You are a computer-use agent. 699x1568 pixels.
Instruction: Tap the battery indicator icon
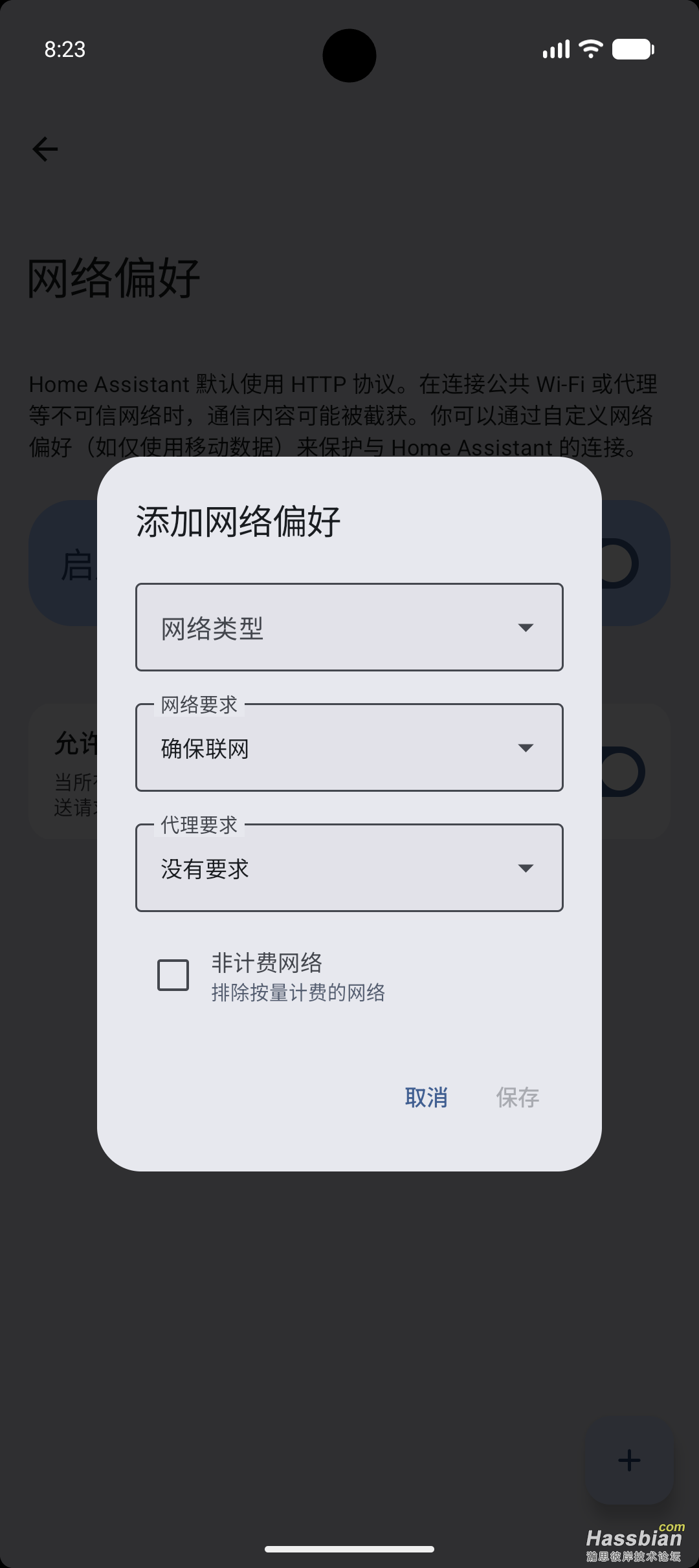click(x=632, y=49)
